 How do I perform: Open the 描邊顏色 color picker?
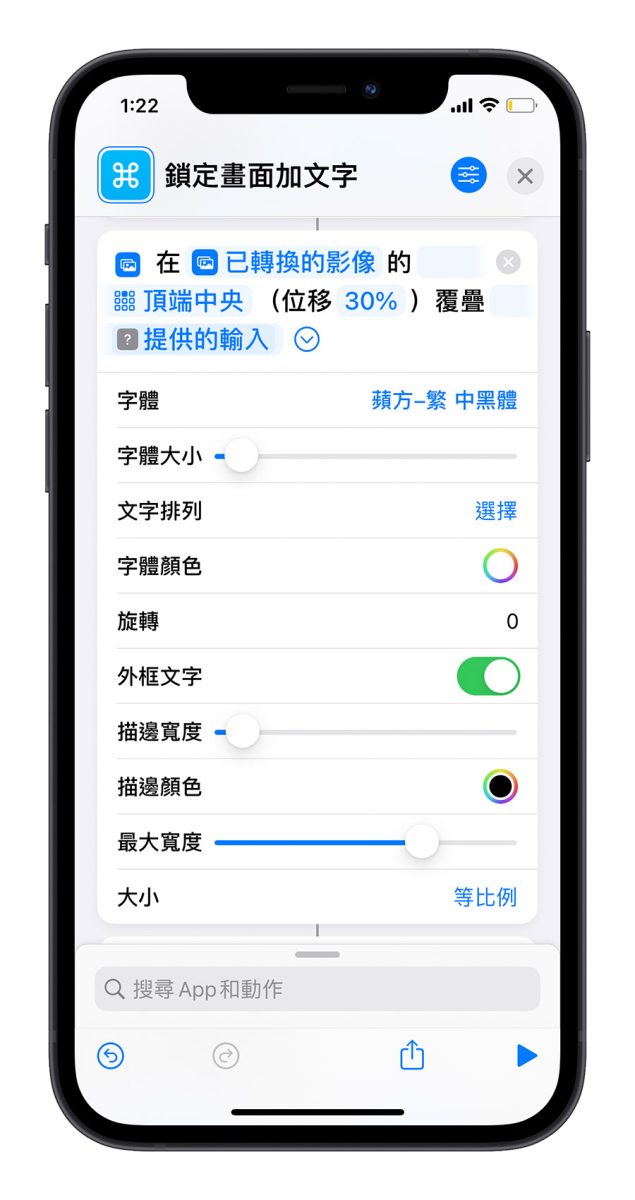pos(500,787)
